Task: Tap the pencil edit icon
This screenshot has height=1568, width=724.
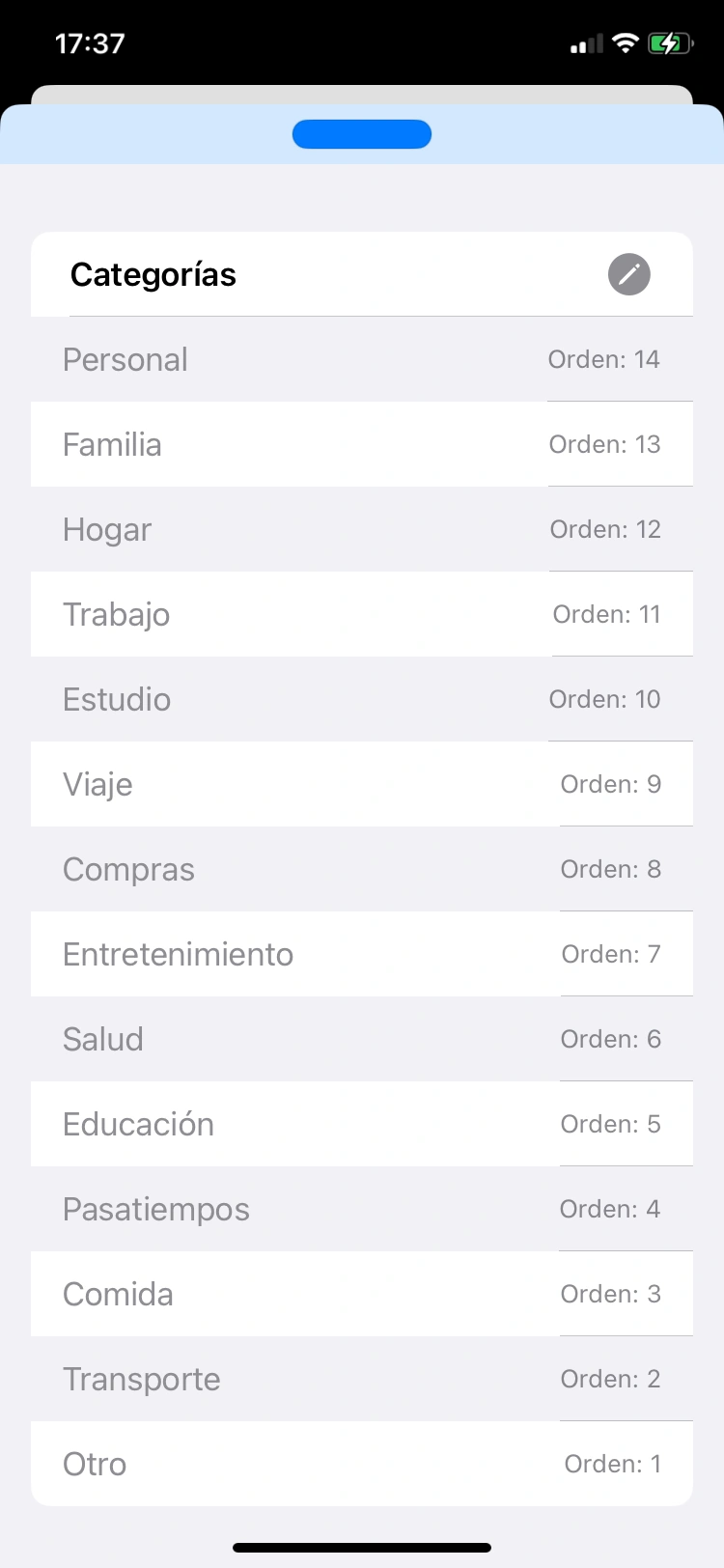Action: [x=628, y=274]
